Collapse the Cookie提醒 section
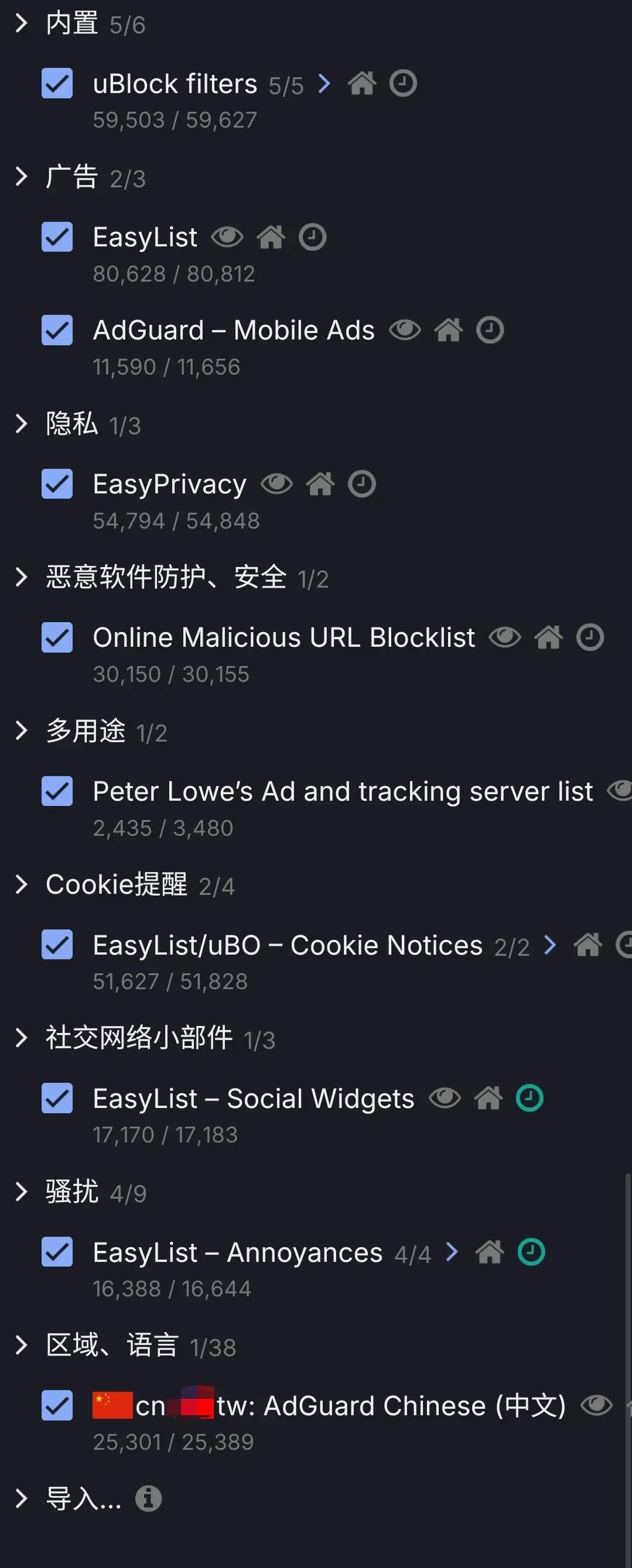632x1568 pixels. coord(21,884)
